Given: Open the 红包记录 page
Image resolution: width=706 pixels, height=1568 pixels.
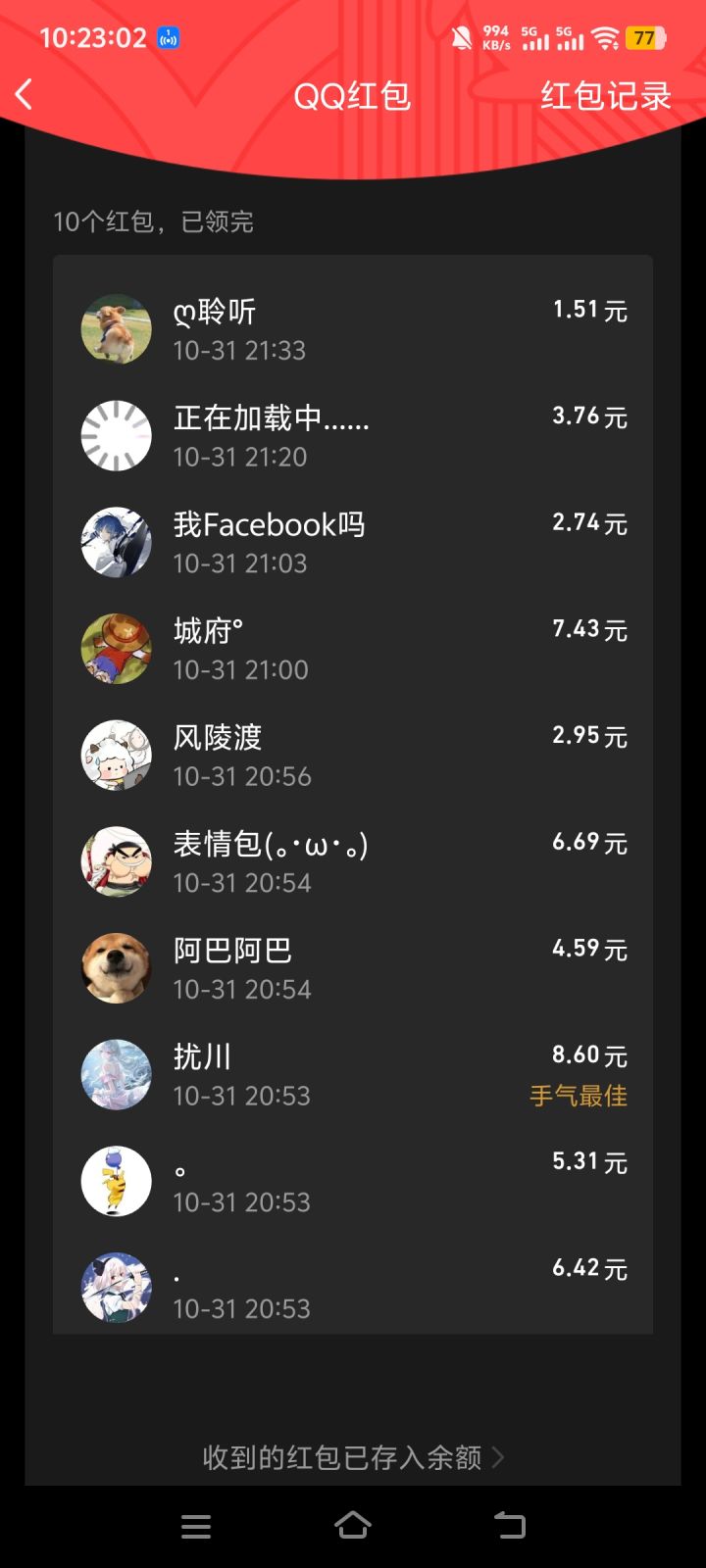Looking at the screenshot, I should (605, 94).
